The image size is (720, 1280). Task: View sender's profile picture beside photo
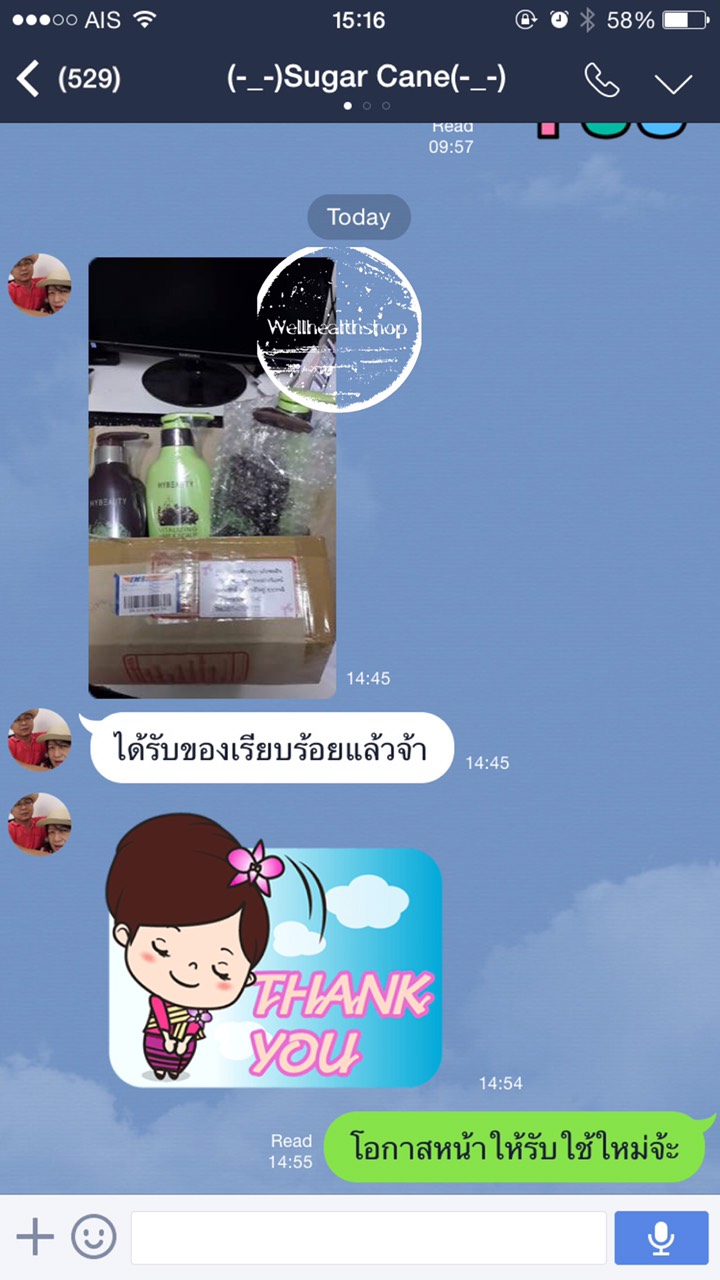pyautogui.click(x=40, y=284)
